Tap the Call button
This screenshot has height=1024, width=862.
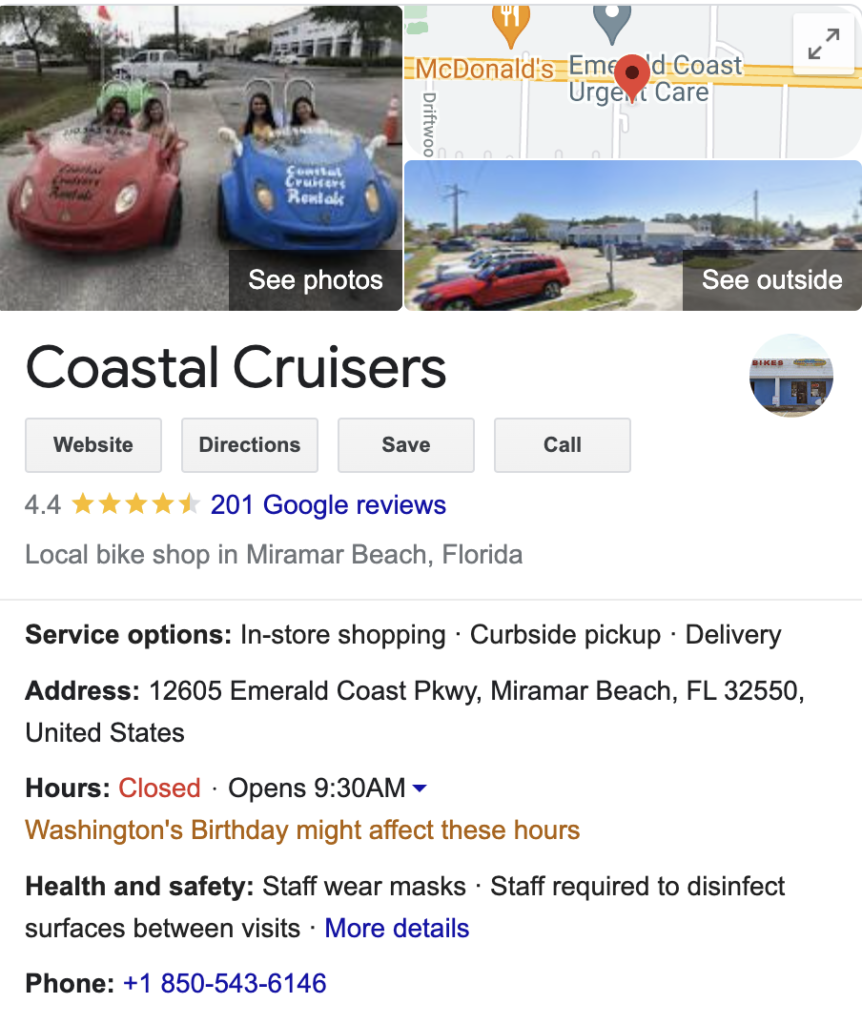(x=562, y=445)
